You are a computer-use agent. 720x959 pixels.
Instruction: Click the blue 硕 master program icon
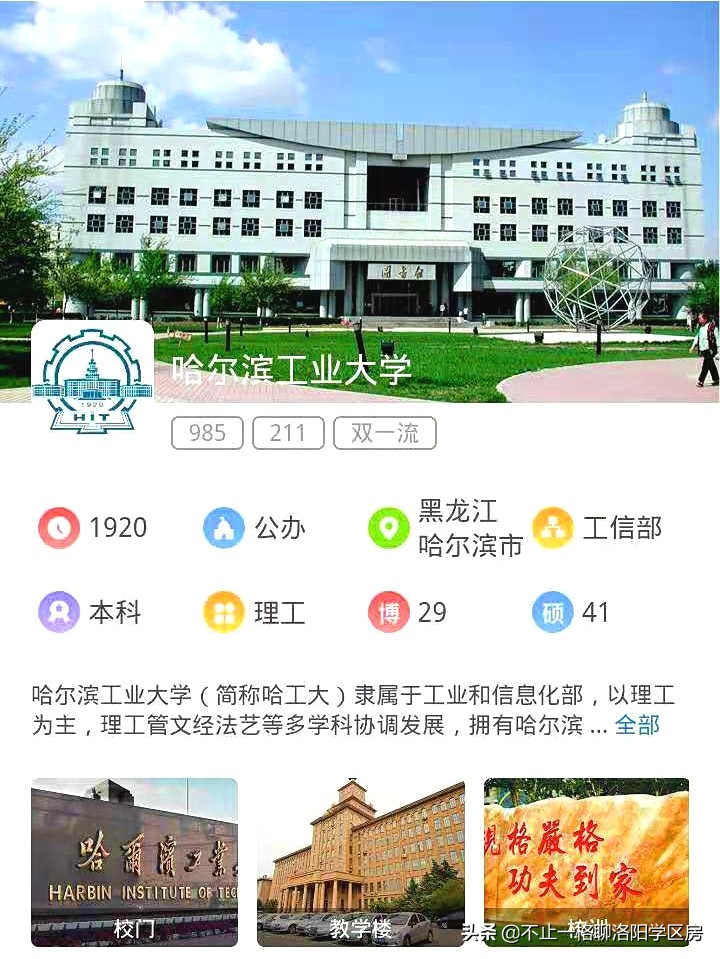(553, 612)
